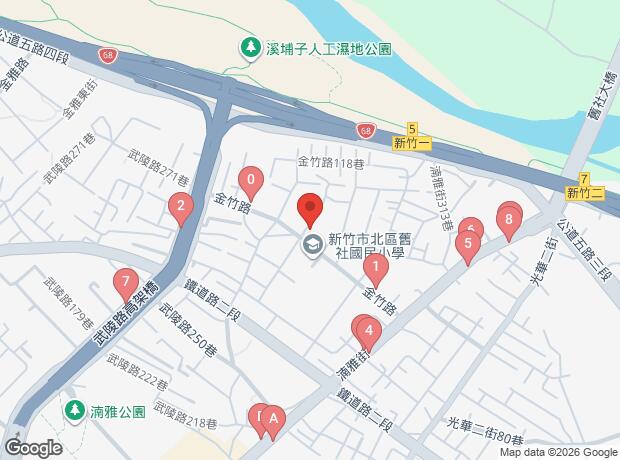Open 新竹市北區舊社國民小學 school place icon
The height and width of the screenshot is (460, 620).
coord(313,245)
